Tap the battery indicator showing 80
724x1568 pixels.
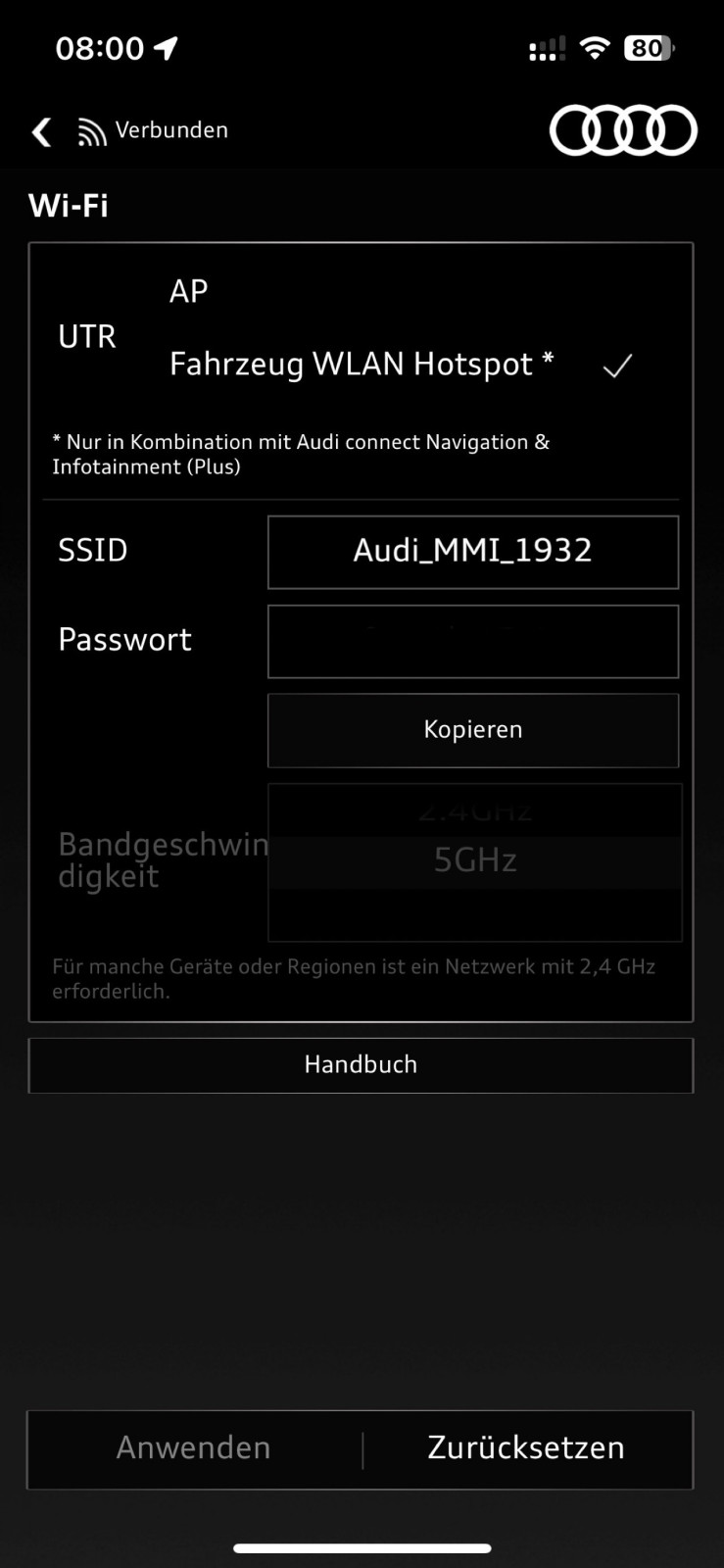(x=648, y=48)
